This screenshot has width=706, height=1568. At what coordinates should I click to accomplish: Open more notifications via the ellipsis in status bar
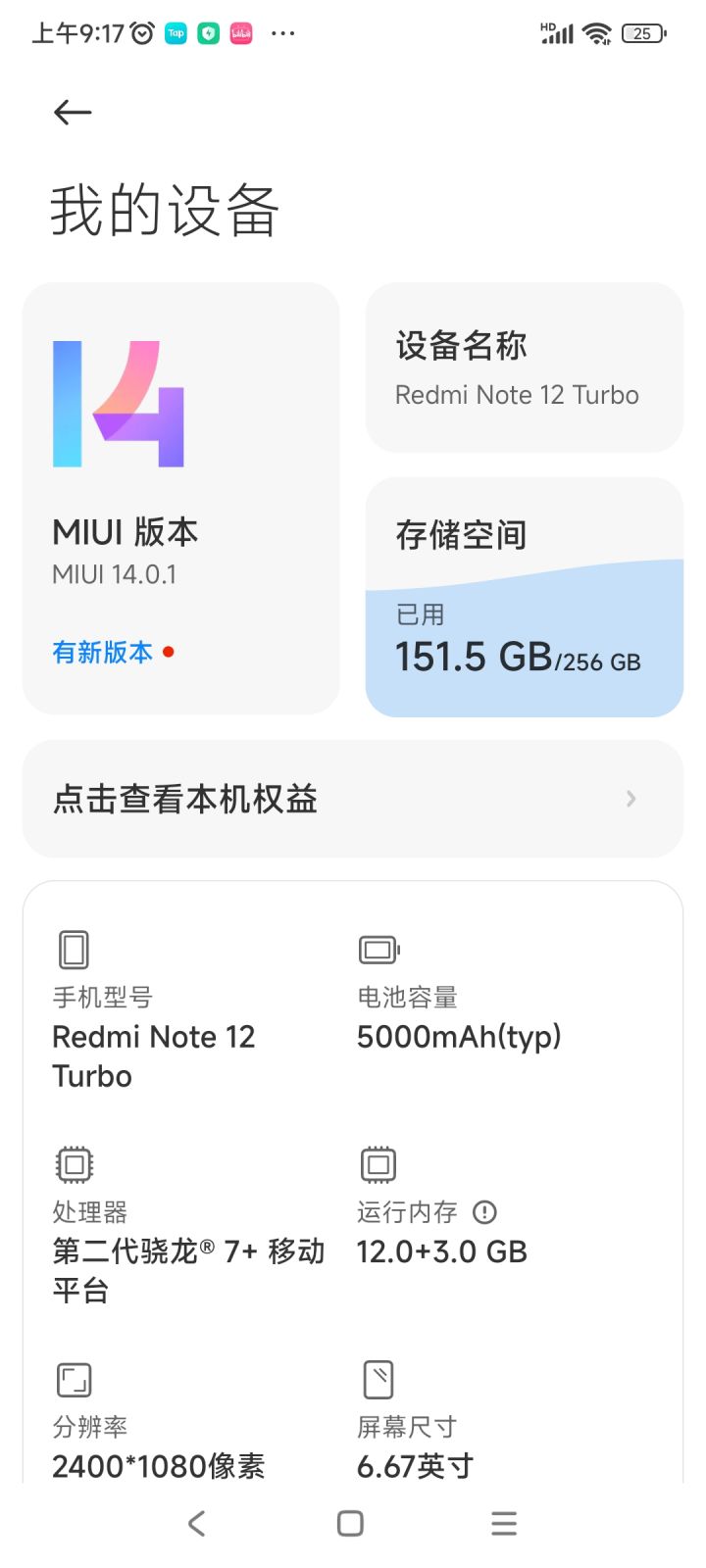tap(282, 32)
